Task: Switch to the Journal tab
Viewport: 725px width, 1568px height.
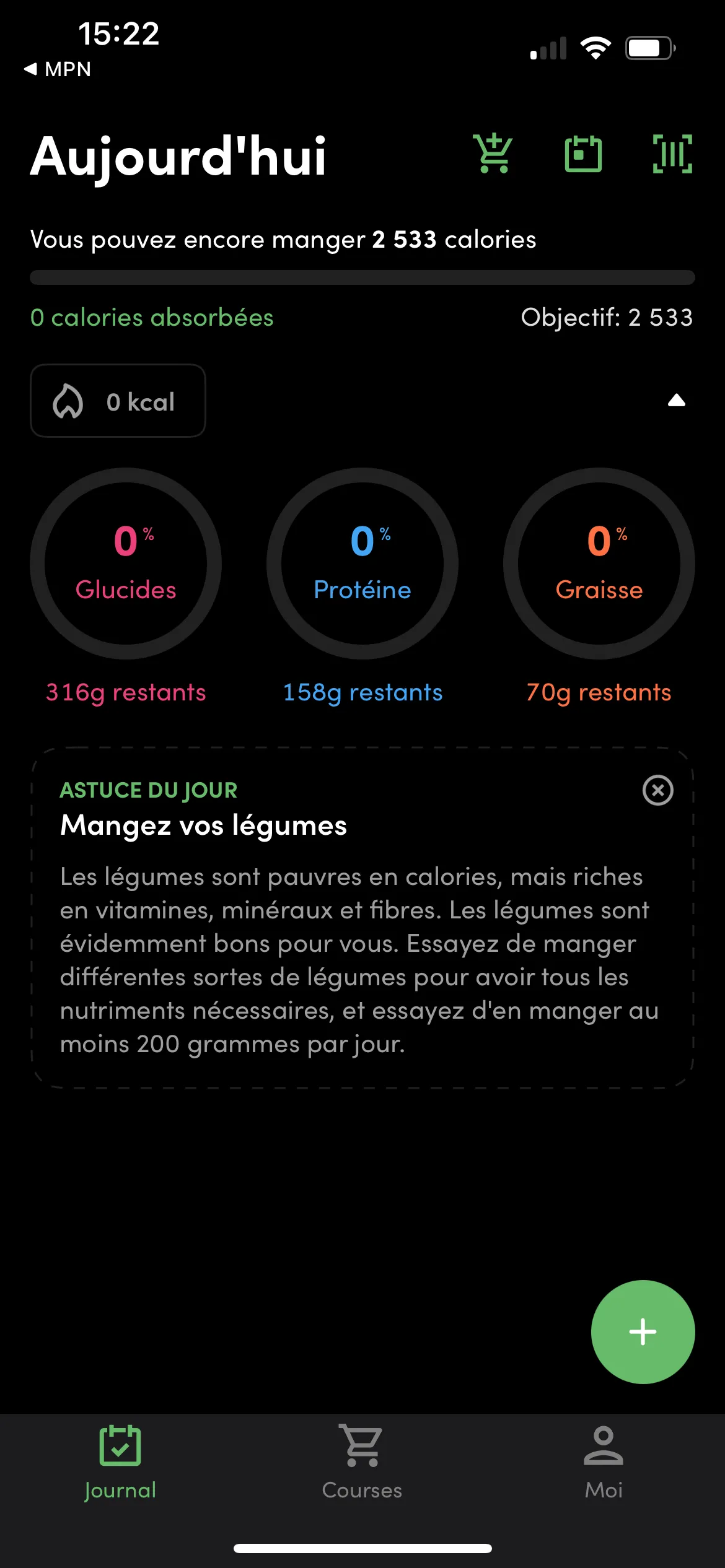Action: [120, 1463]
